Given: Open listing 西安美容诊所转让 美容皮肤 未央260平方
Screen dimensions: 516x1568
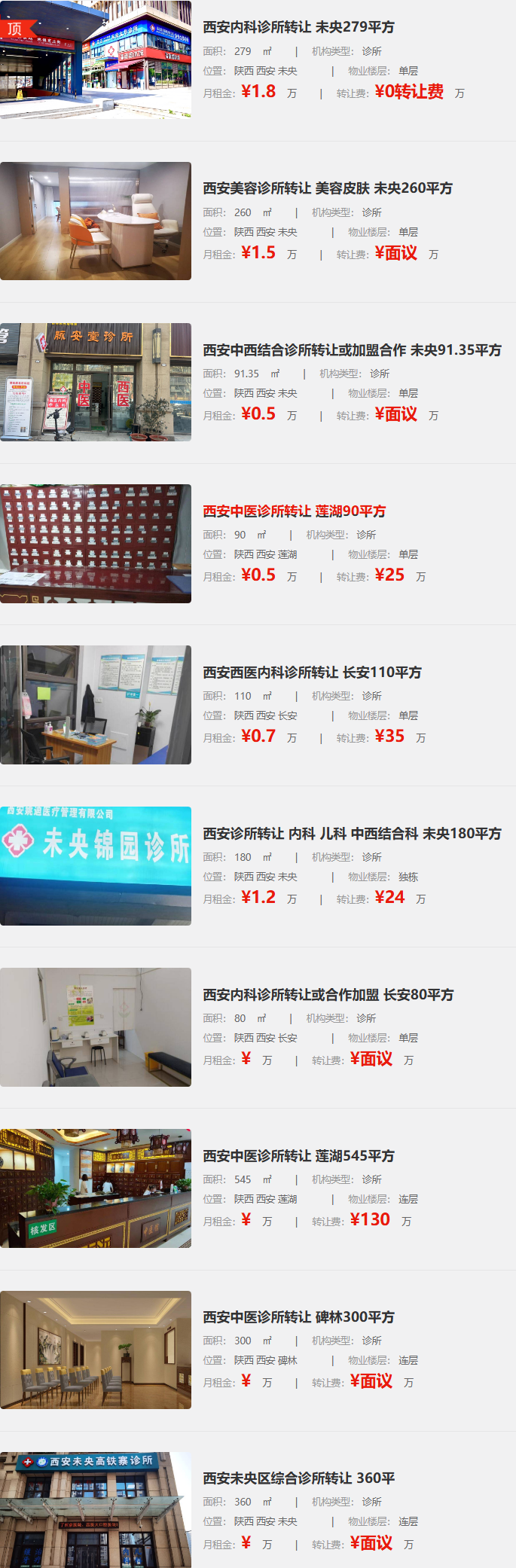Looking at the screenshot, I should pos(327,188).
